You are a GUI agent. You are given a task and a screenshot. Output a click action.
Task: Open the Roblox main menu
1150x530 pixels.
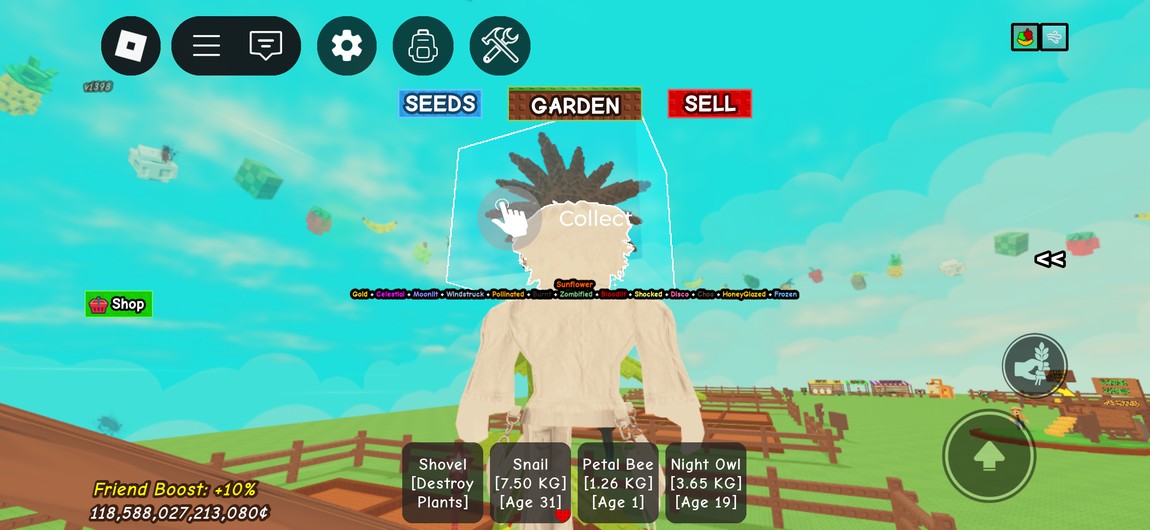pyautogui.click(x=131, y=46)
